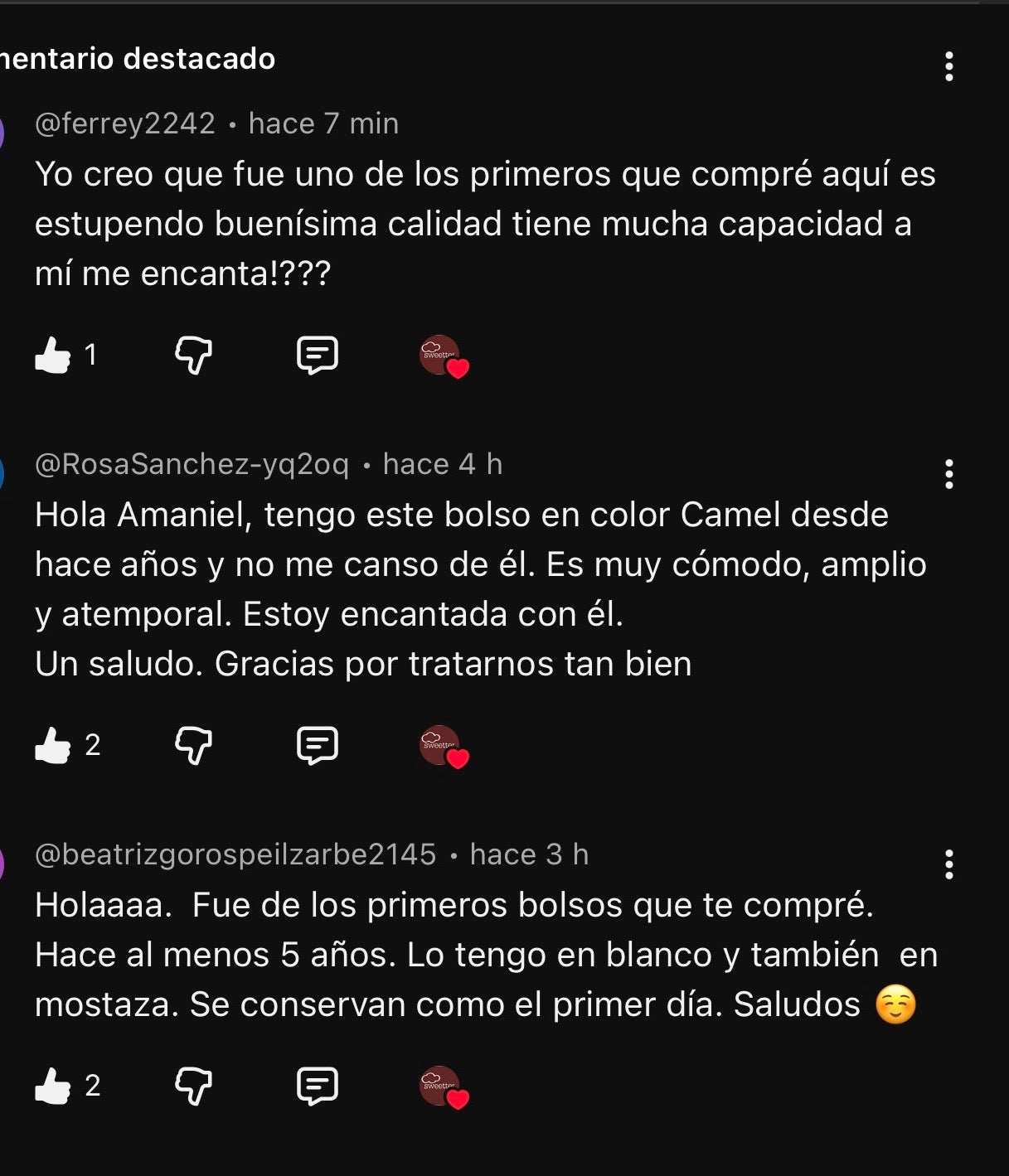Open overflow menu for @RosaSanchez-yq2oq's comment
The height and width of the screenshot is (1176, 1009).
point(949,474)
